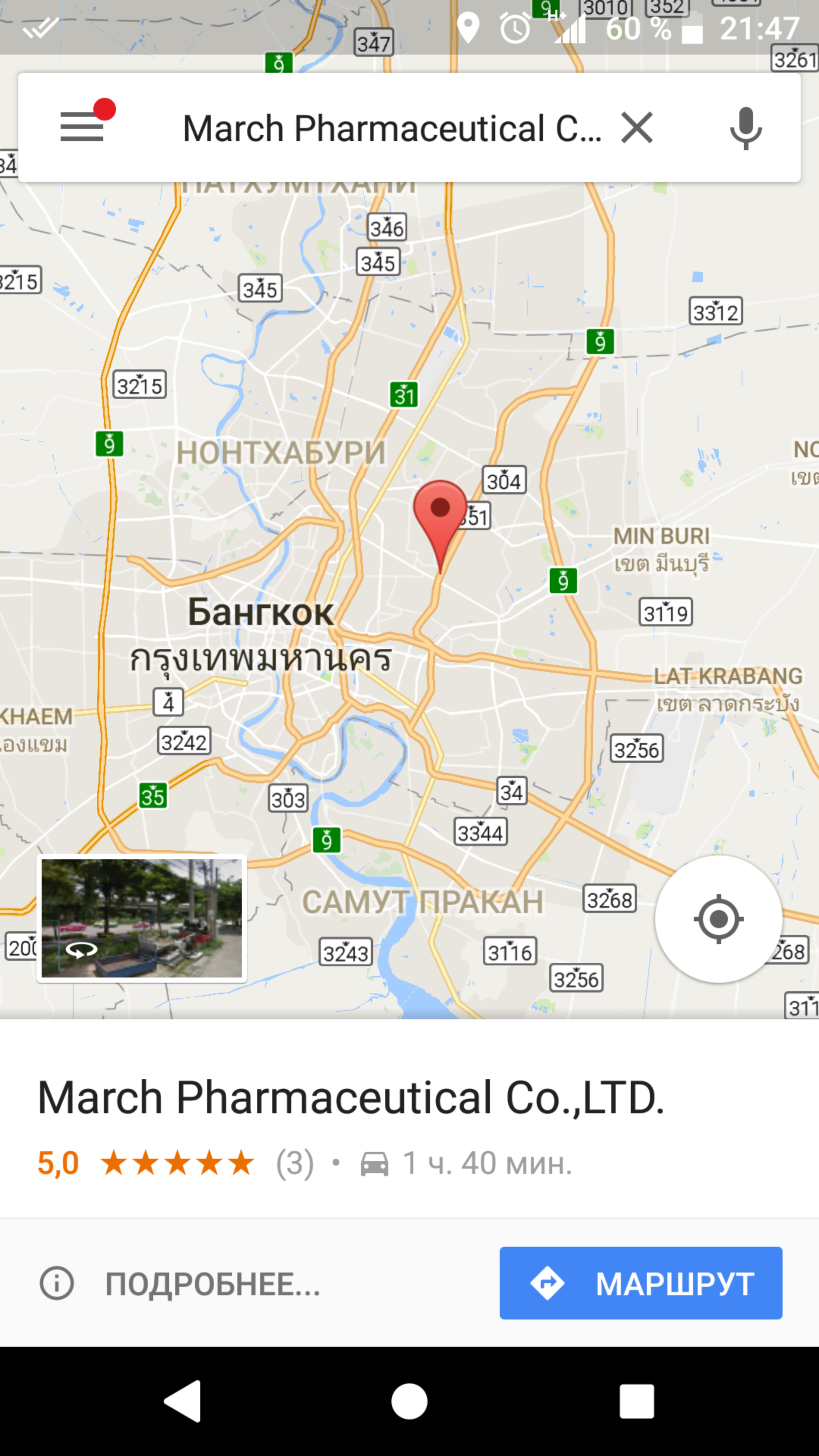Image resolution: width=819 pixels, height=1456 pixels.
Task: Open March Pharmaceutical Co.,LTD. place card
Action: coord(350,1098)
